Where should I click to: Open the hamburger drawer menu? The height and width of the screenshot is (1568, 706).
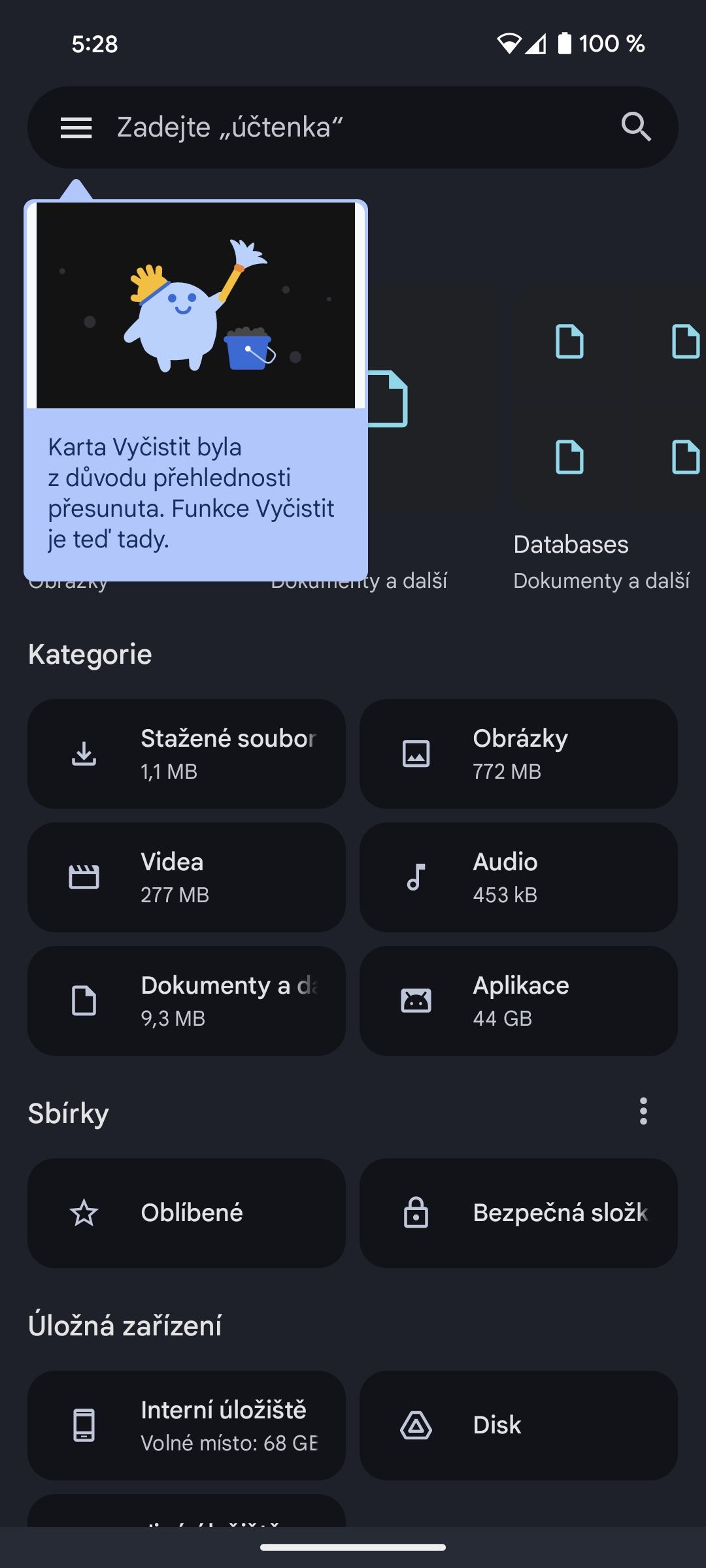[x=76, y=127]
